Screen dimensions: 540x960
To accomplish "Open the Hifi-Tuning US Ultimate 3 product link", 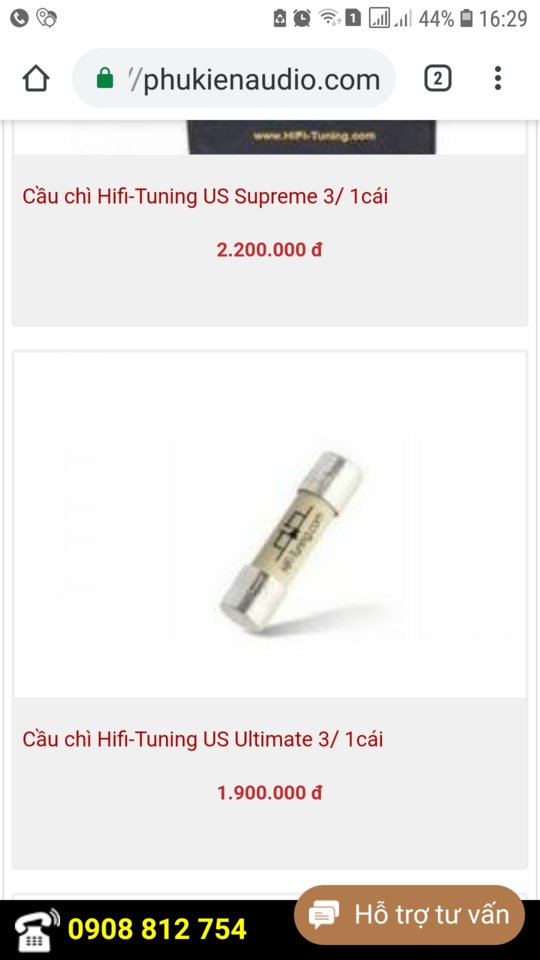I will point(203,739).
